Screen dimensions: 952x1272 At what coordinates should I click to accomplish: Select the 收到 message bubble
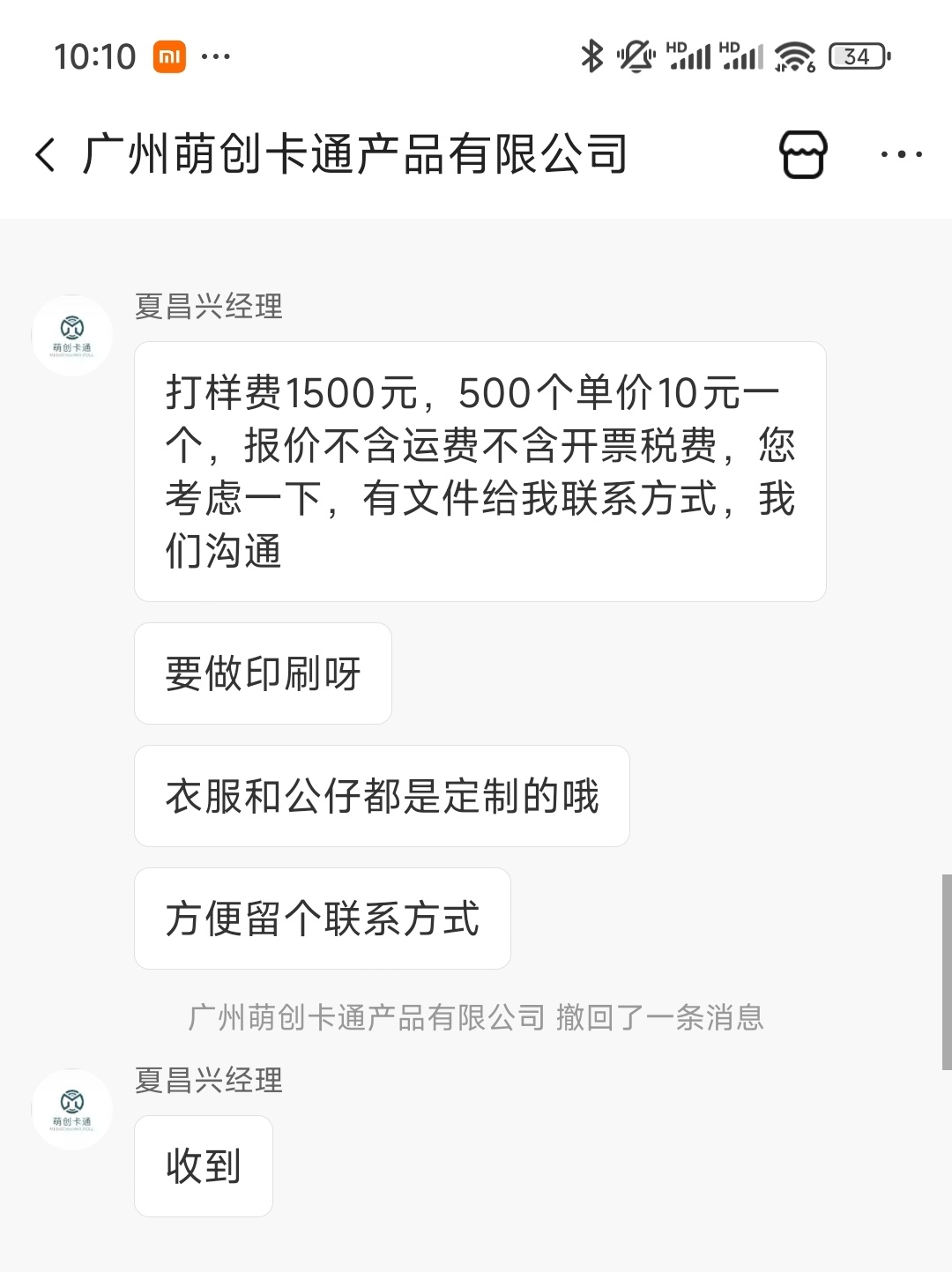[203, 1165]
